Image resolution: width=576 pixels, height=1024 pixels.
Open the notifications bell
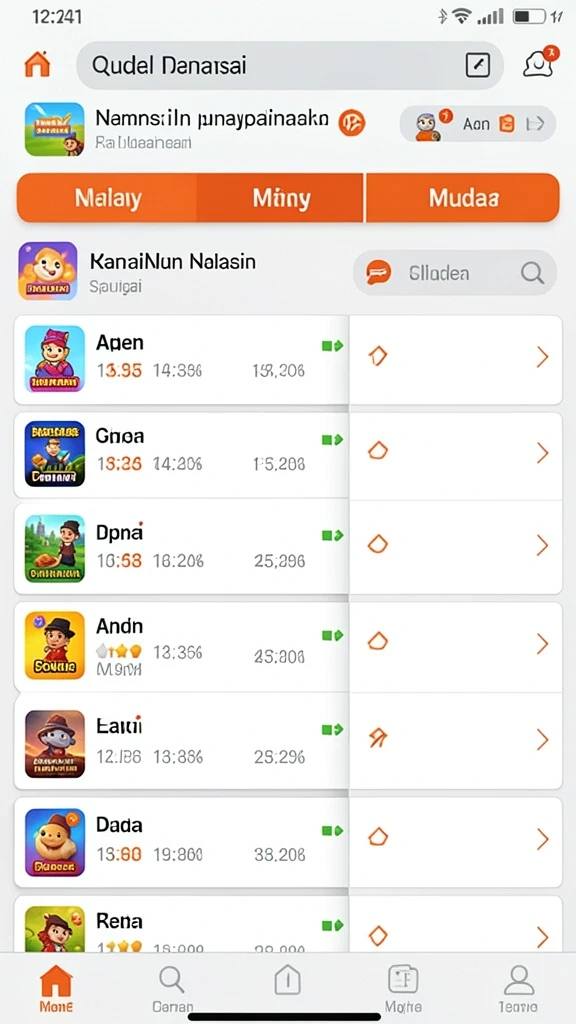coord(540,63)
